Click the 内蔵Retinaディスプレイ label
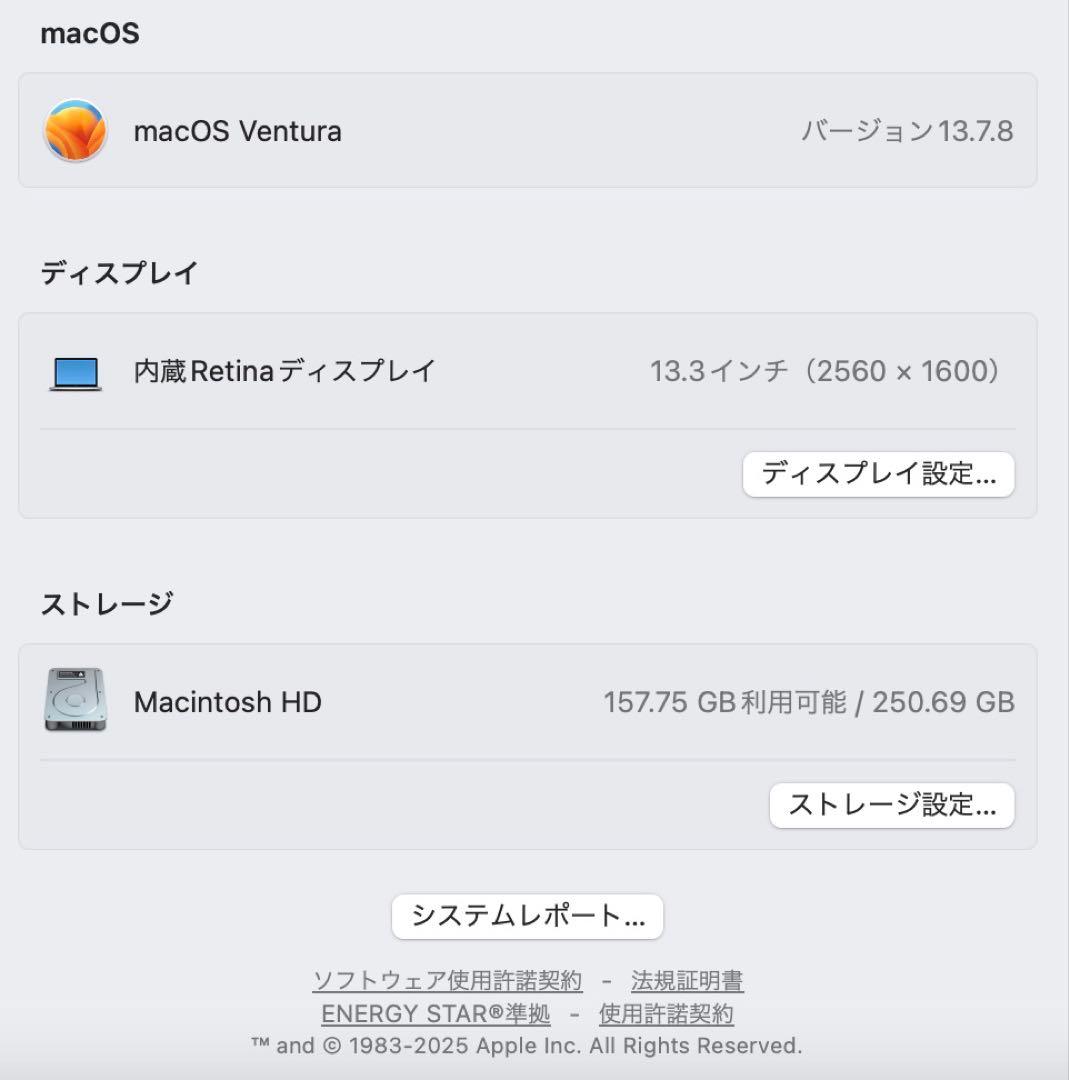1069x1080 pixels. click(x=283, y=369)
